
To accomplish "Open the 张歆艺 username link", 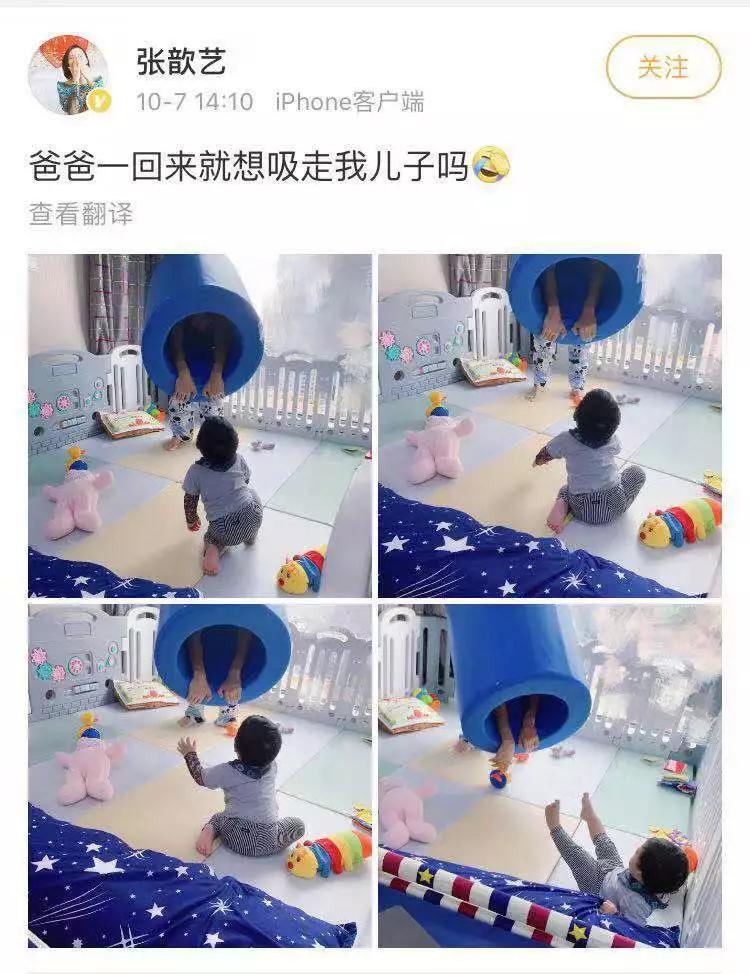I will (x=181, y=62).
